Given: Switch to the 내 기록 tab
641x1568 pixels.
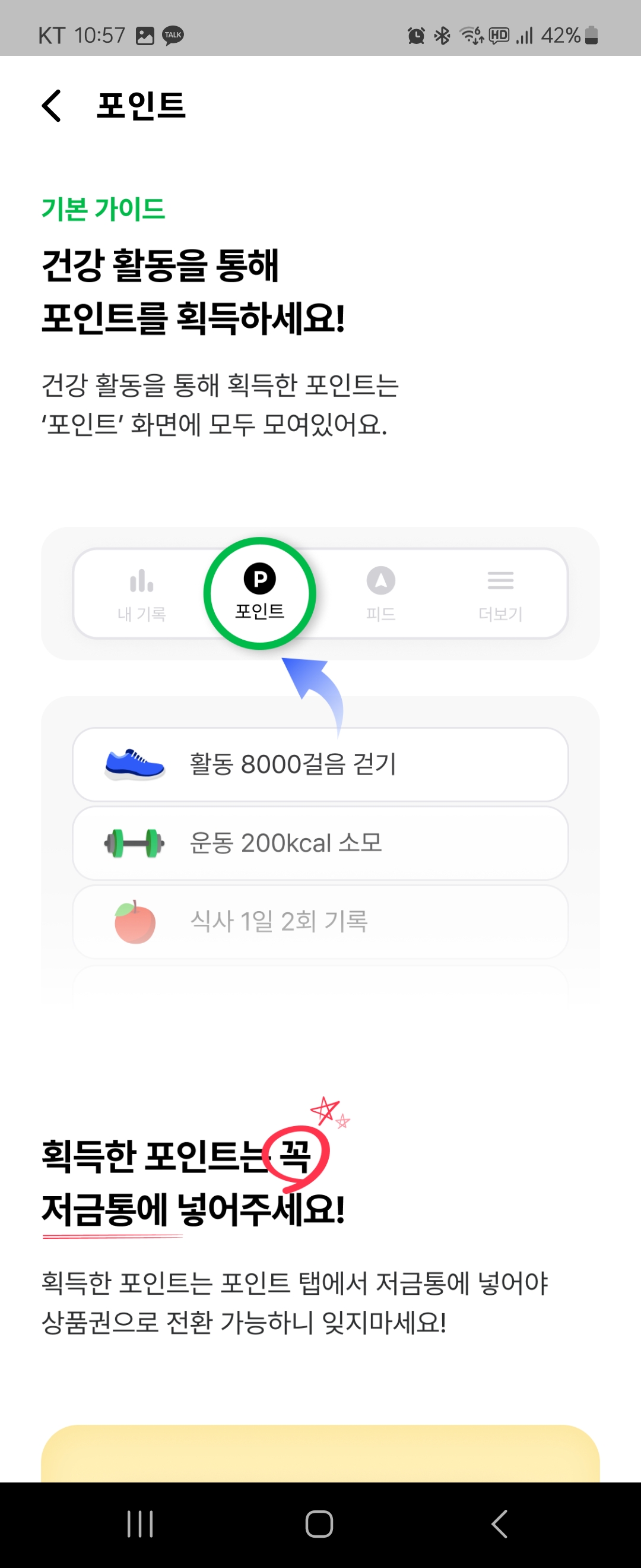Looking at the screenshot, I should click(x=141, y=593).
